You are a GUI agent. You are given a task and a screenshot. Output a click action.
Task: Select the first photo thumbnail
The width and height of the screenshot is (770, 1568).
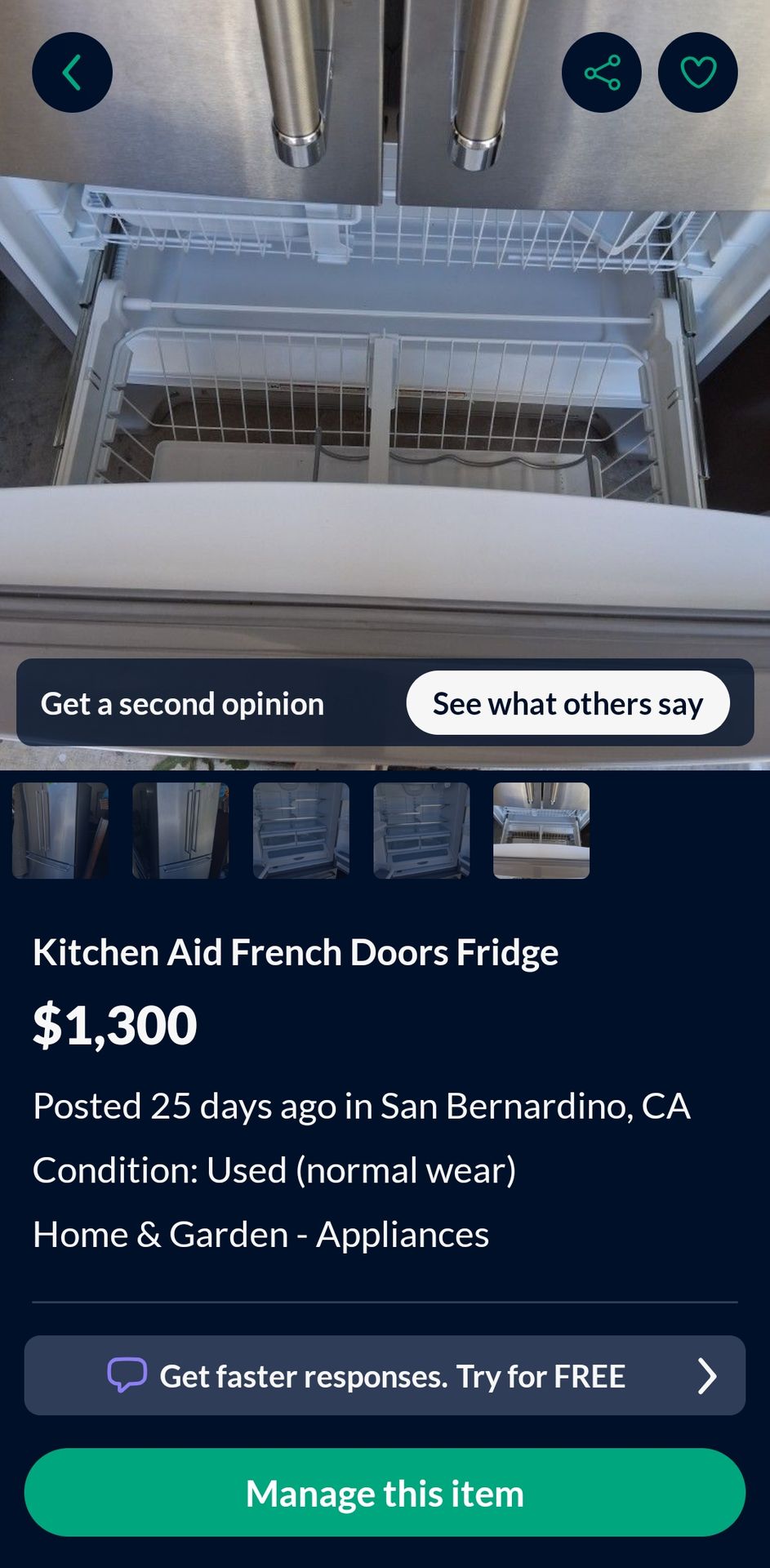tap(60, 831)
